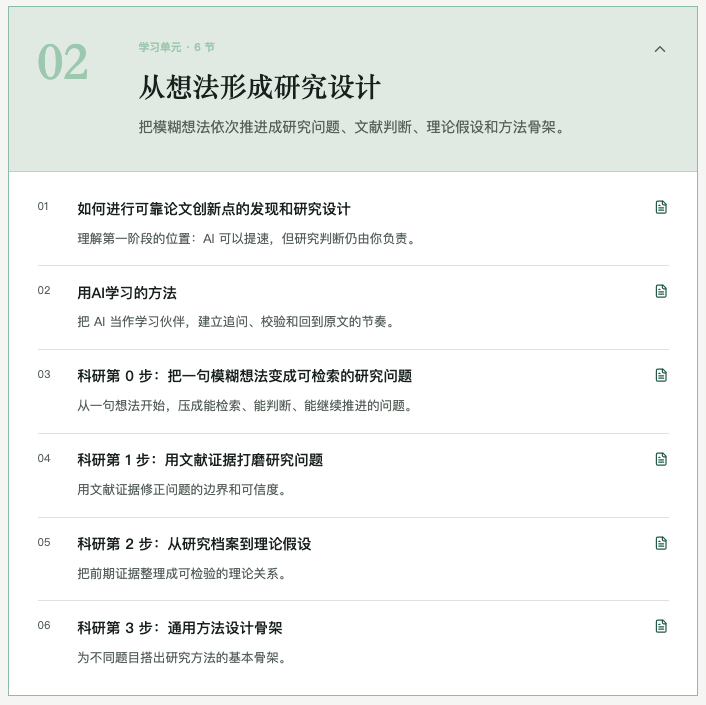Open lesson 科研第 1 步：用文献证据打磨研究问题

click(353, 475)
